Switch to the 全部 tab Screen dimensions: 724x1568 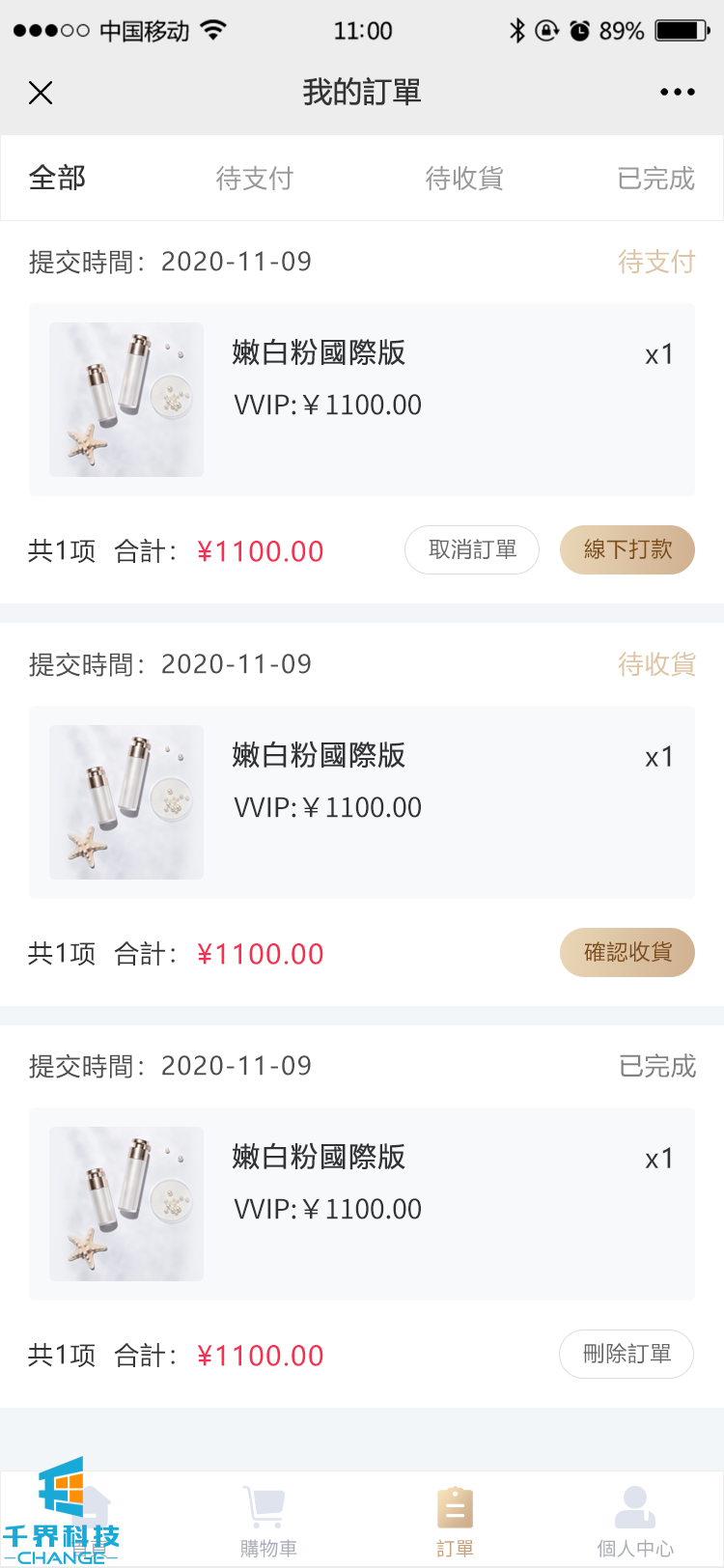coord(58,179)
